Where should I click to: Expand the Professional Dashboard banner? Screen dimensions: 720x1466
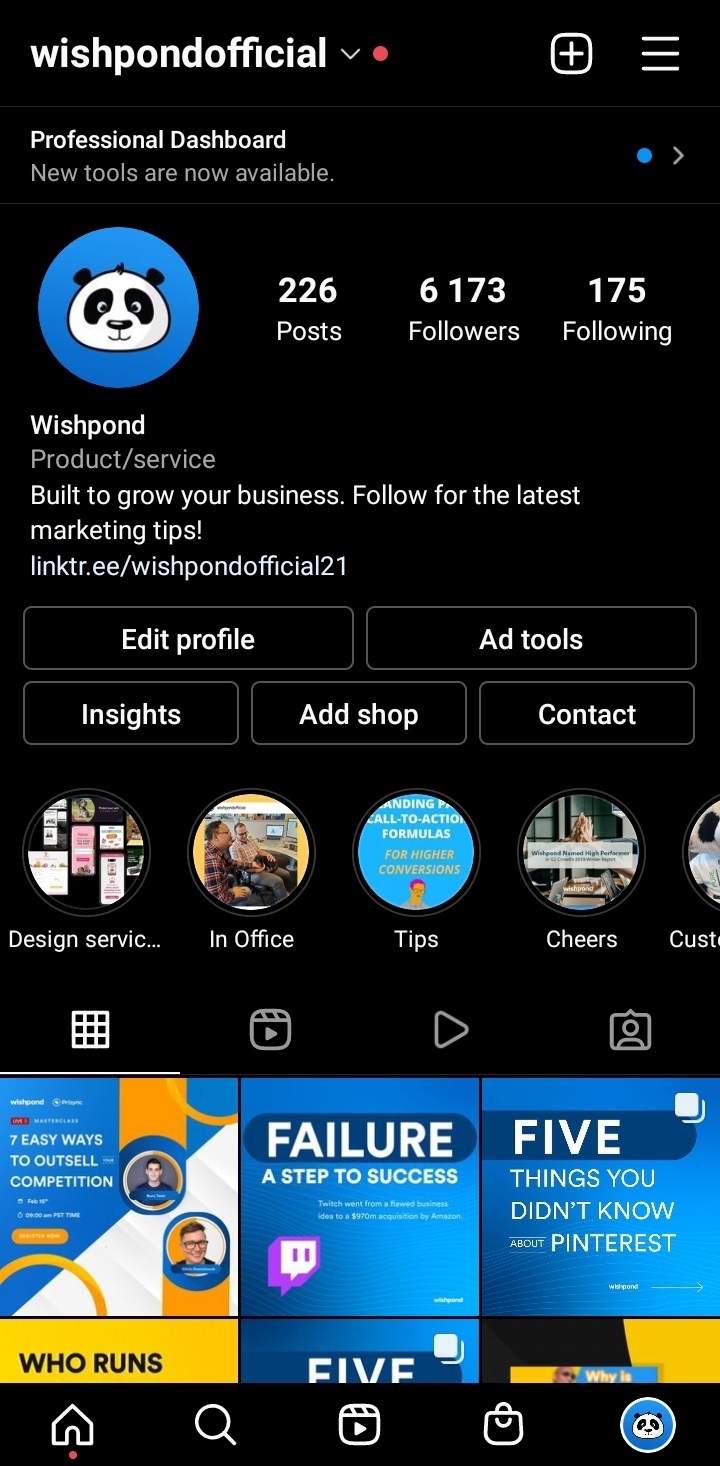coord(678,155)
